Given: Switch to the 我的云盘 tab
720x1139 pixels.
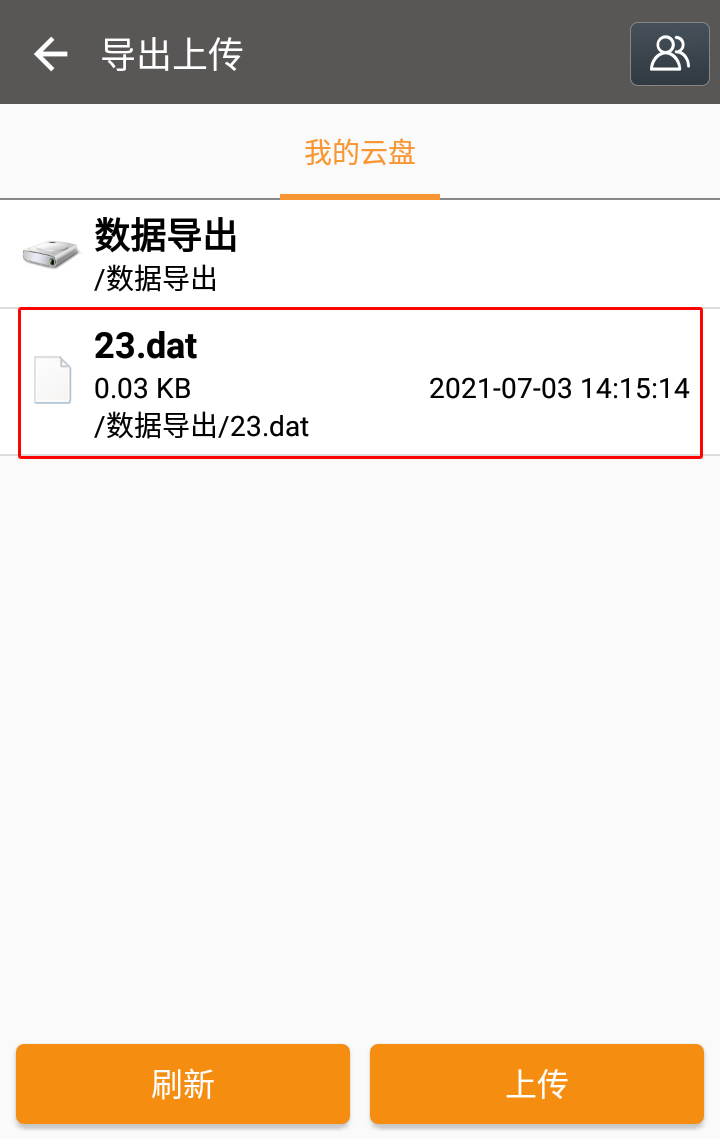Looking at the screenshot, I should (x=359, y=152).
